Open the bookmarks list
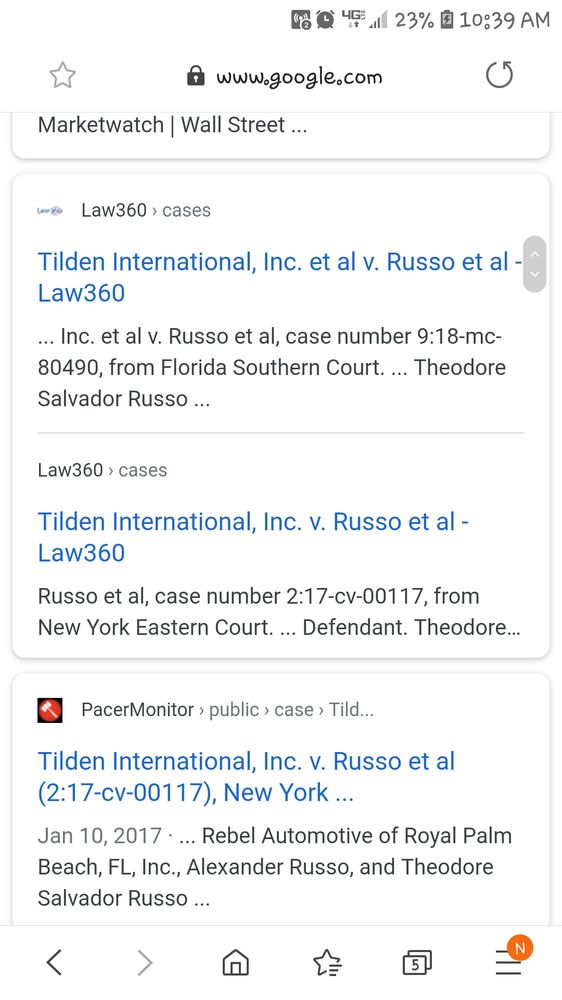This screenshot has height=1000, width=562. tap(327, 962)
